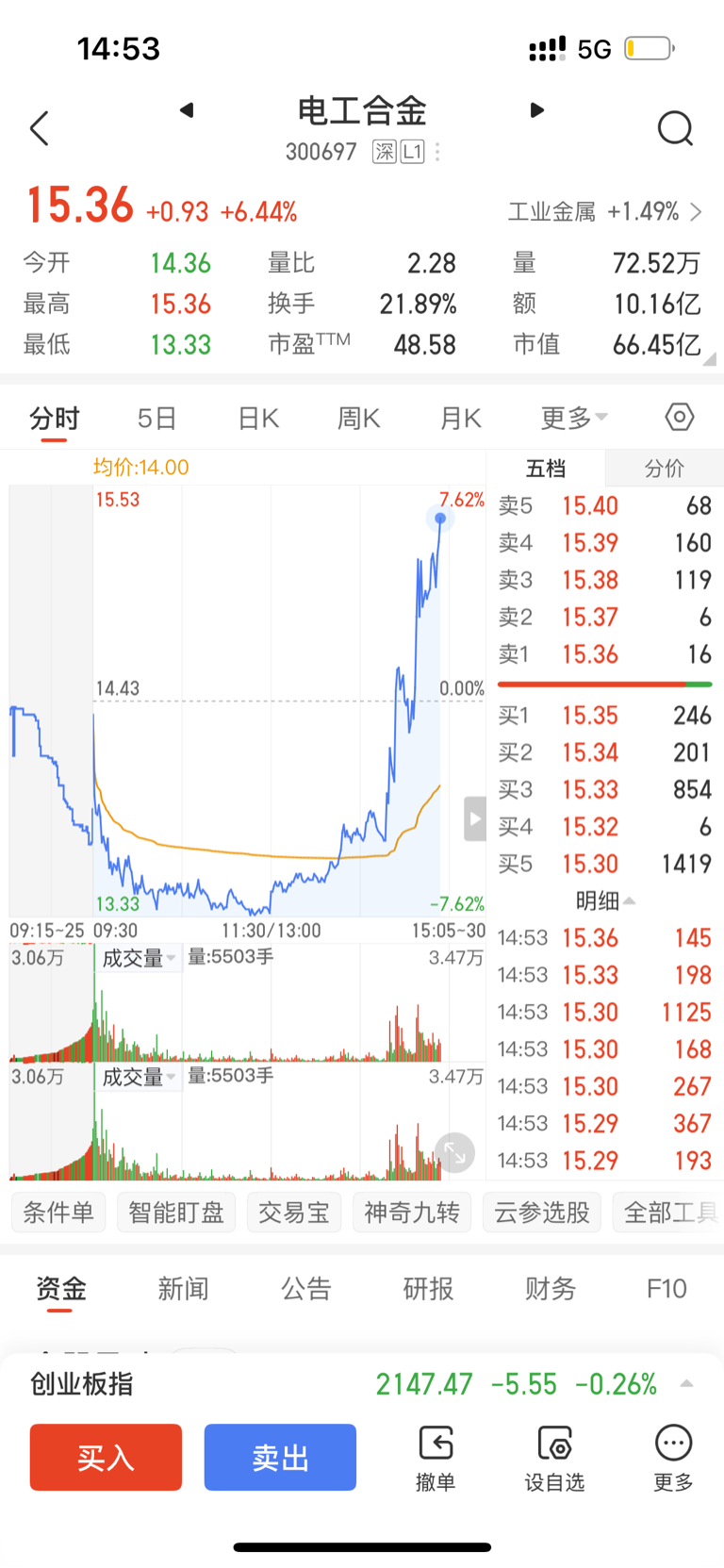Open the 智能盯盘 tool
The width and height of the screenshot is (724, 1568).
pos(176,1212)
